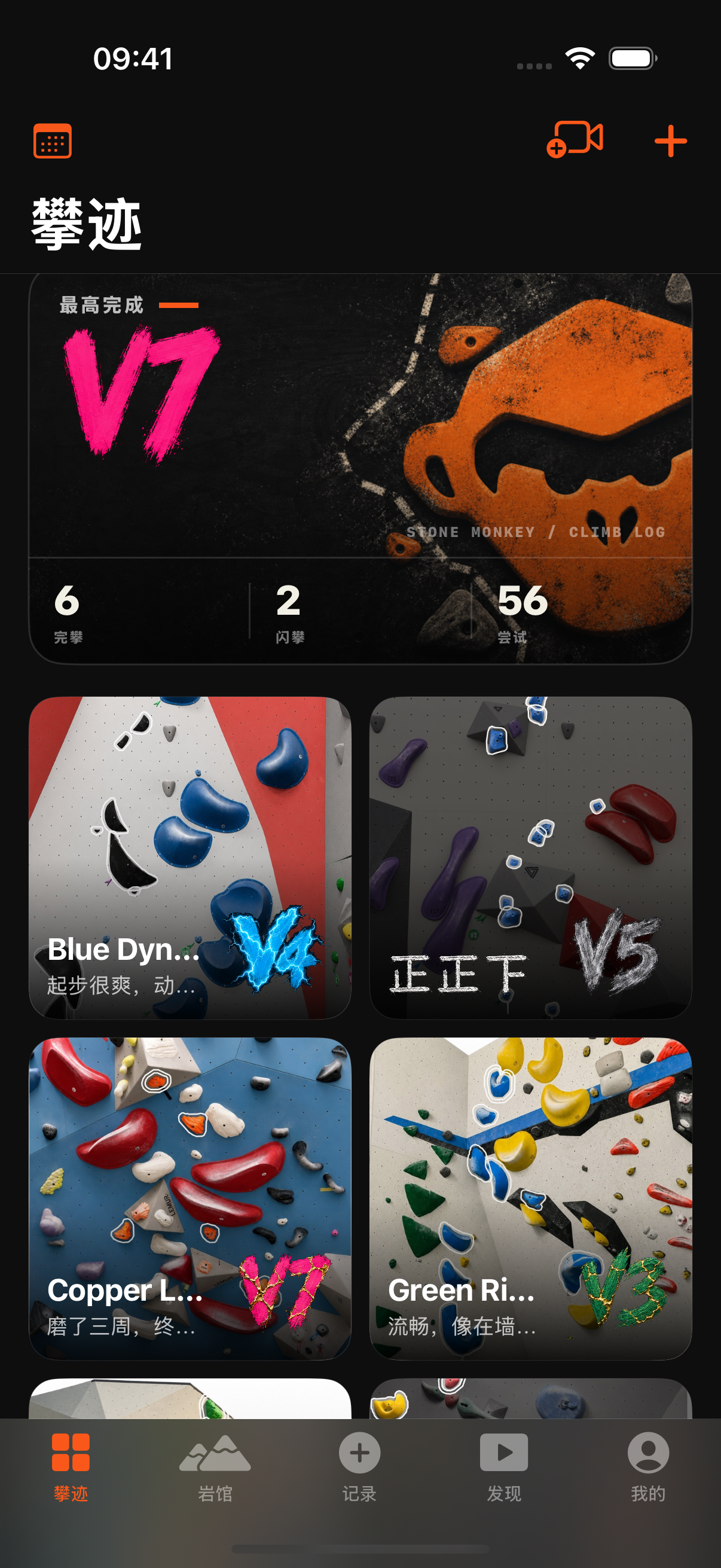Go to the 发现 tab
The height and width of the screenshot is (1568, 721).
point(504,1467)
